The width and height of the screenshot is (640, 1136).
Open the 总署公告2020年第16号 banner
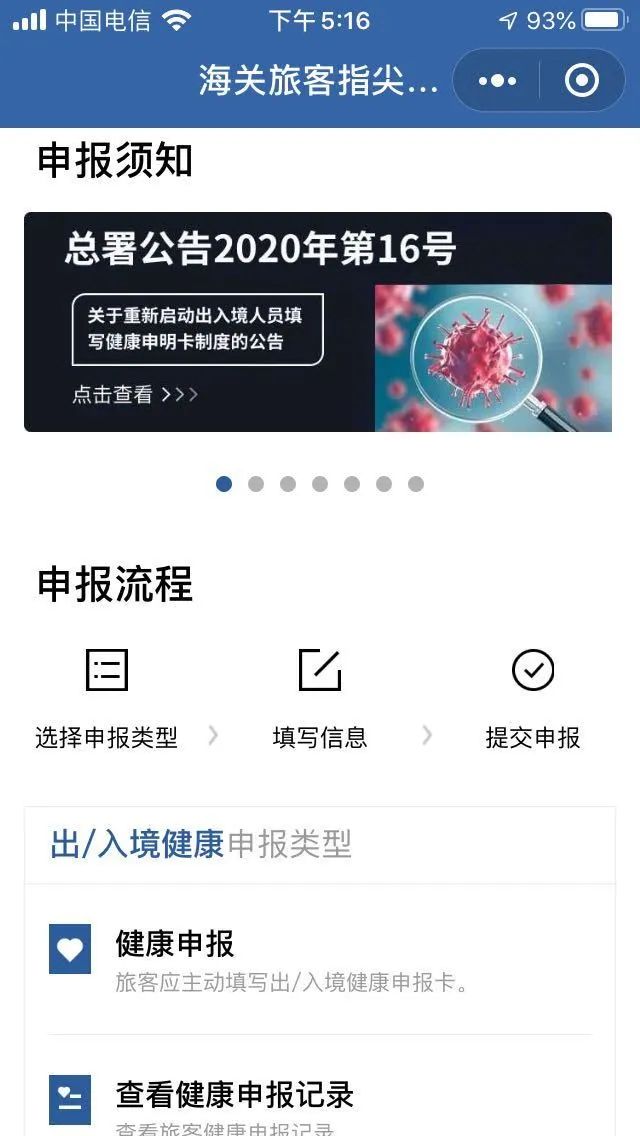pyautogui.click(x=318, y=322)
